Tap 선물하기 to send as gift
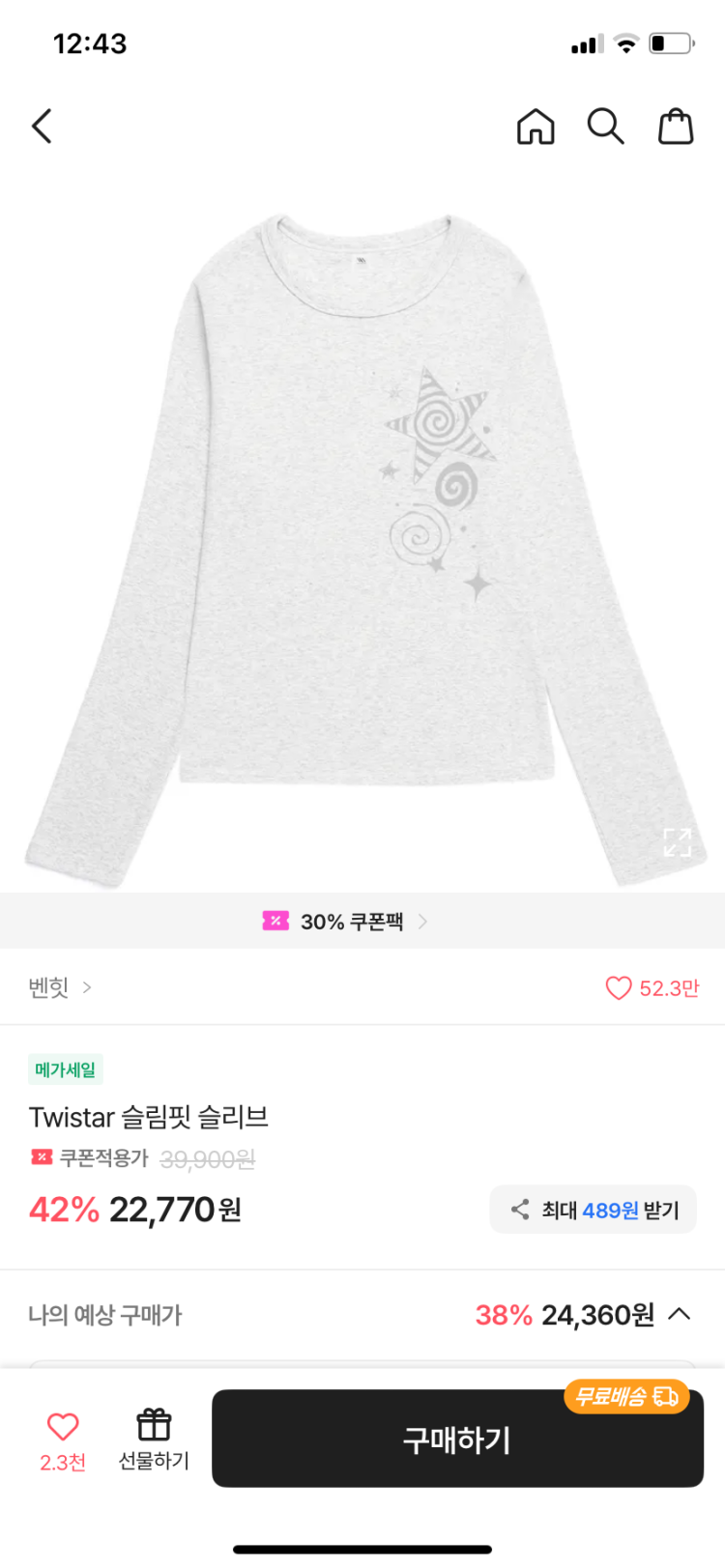 154,1438
